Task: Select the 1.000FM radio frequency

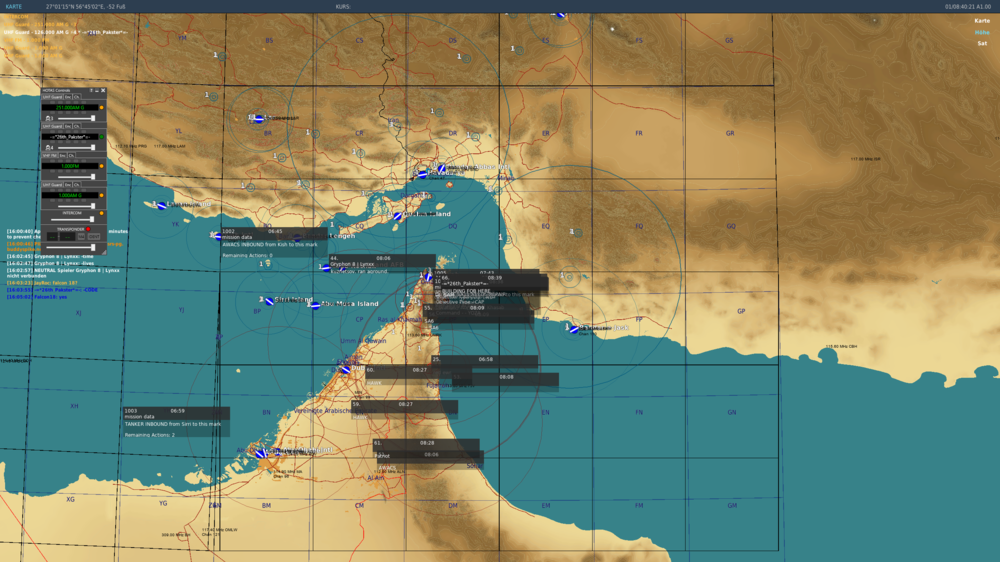Action: [69, 166]
